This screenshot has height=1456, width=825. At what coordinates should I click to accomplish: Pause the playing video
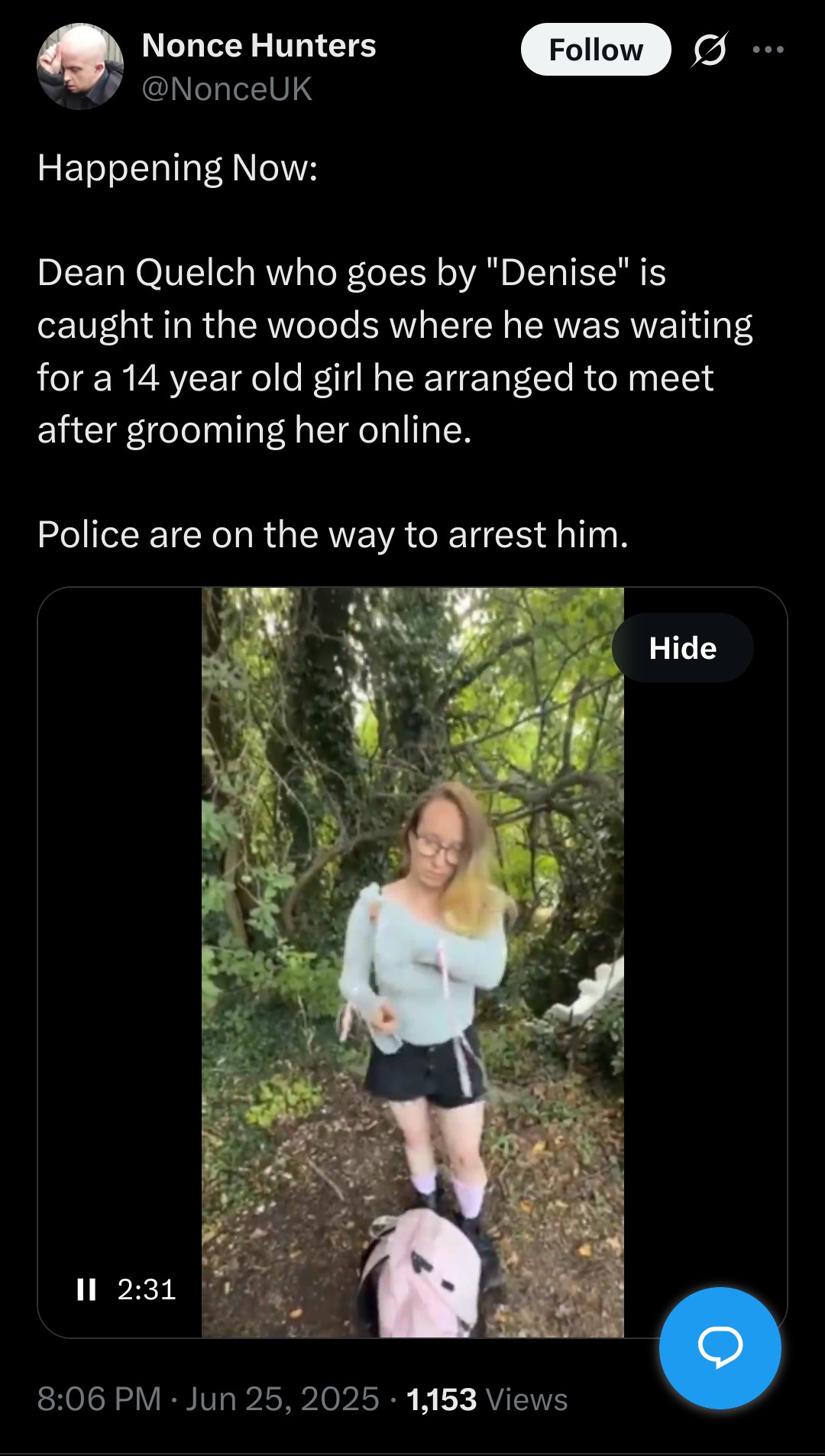pos(86,1289)
